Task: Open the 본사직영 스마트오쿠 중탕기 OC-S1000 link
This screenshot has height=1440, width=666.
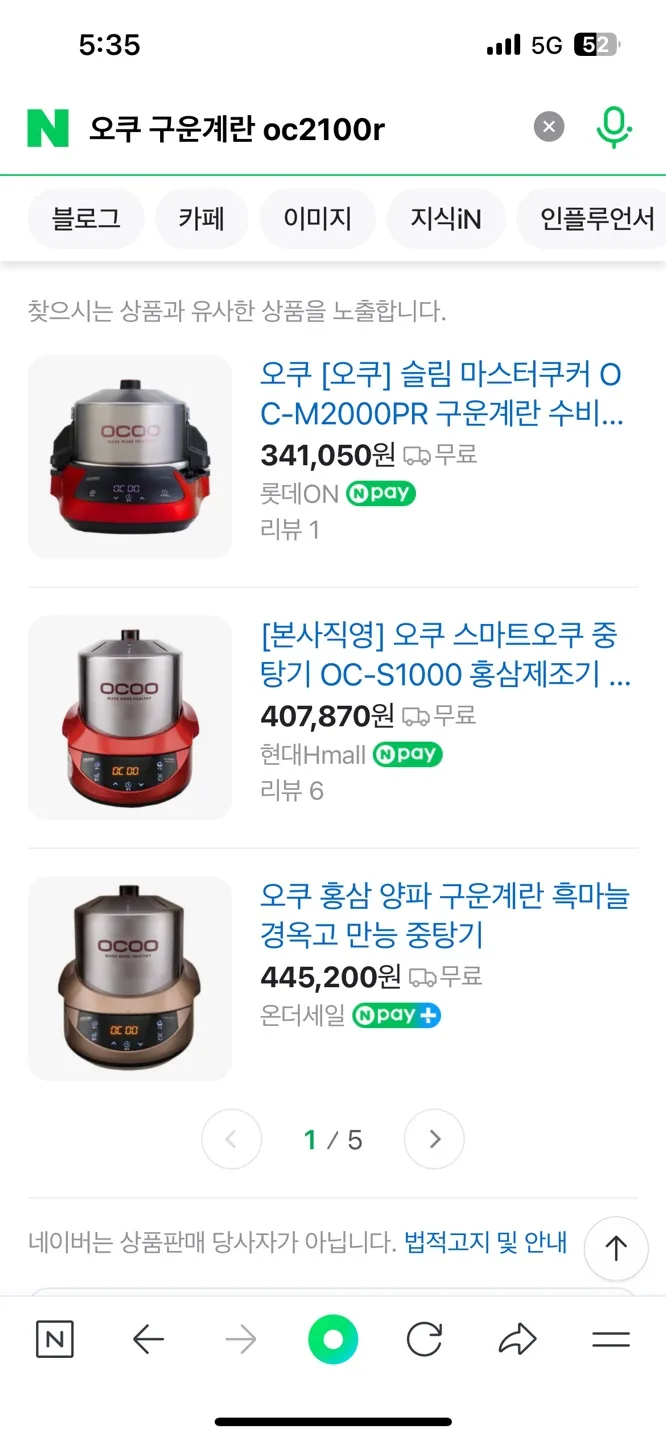Action: 442,655
